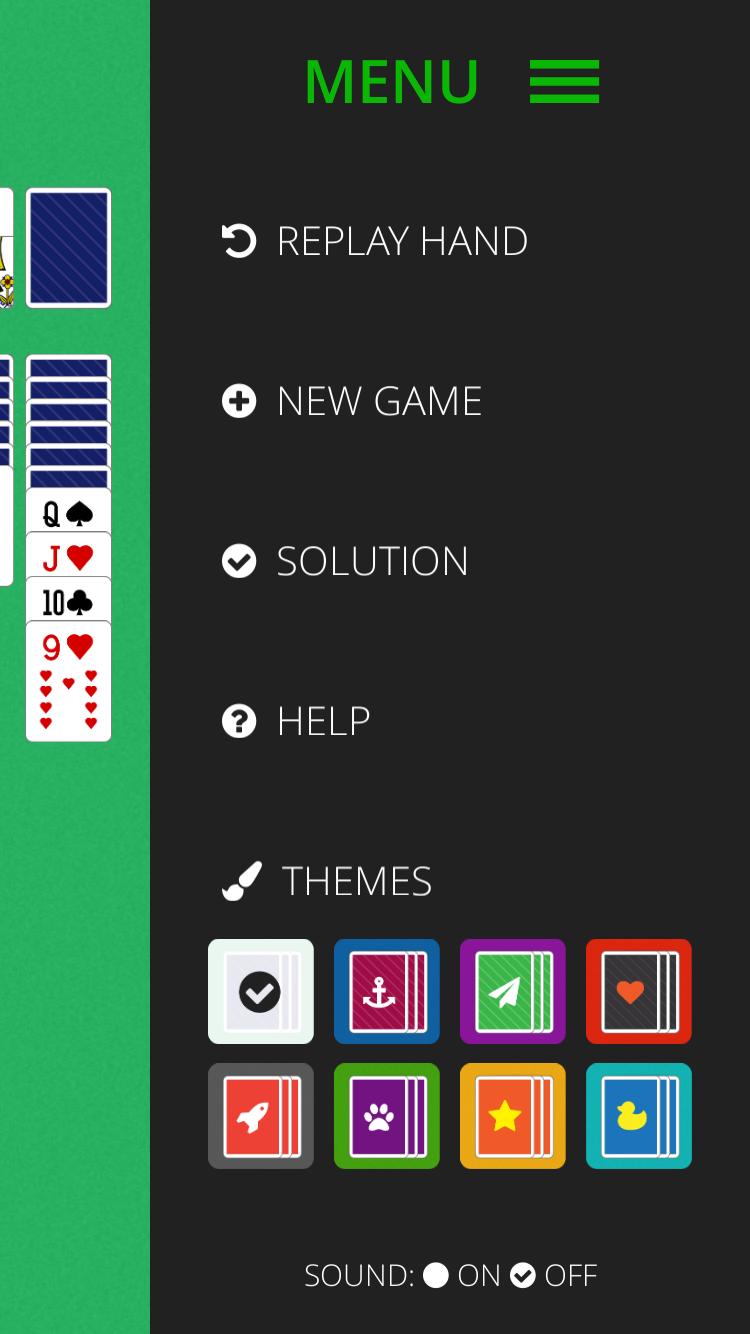Turn sound OFF
Viewport: 750px width, 1334px height.
coord(524,1275)
